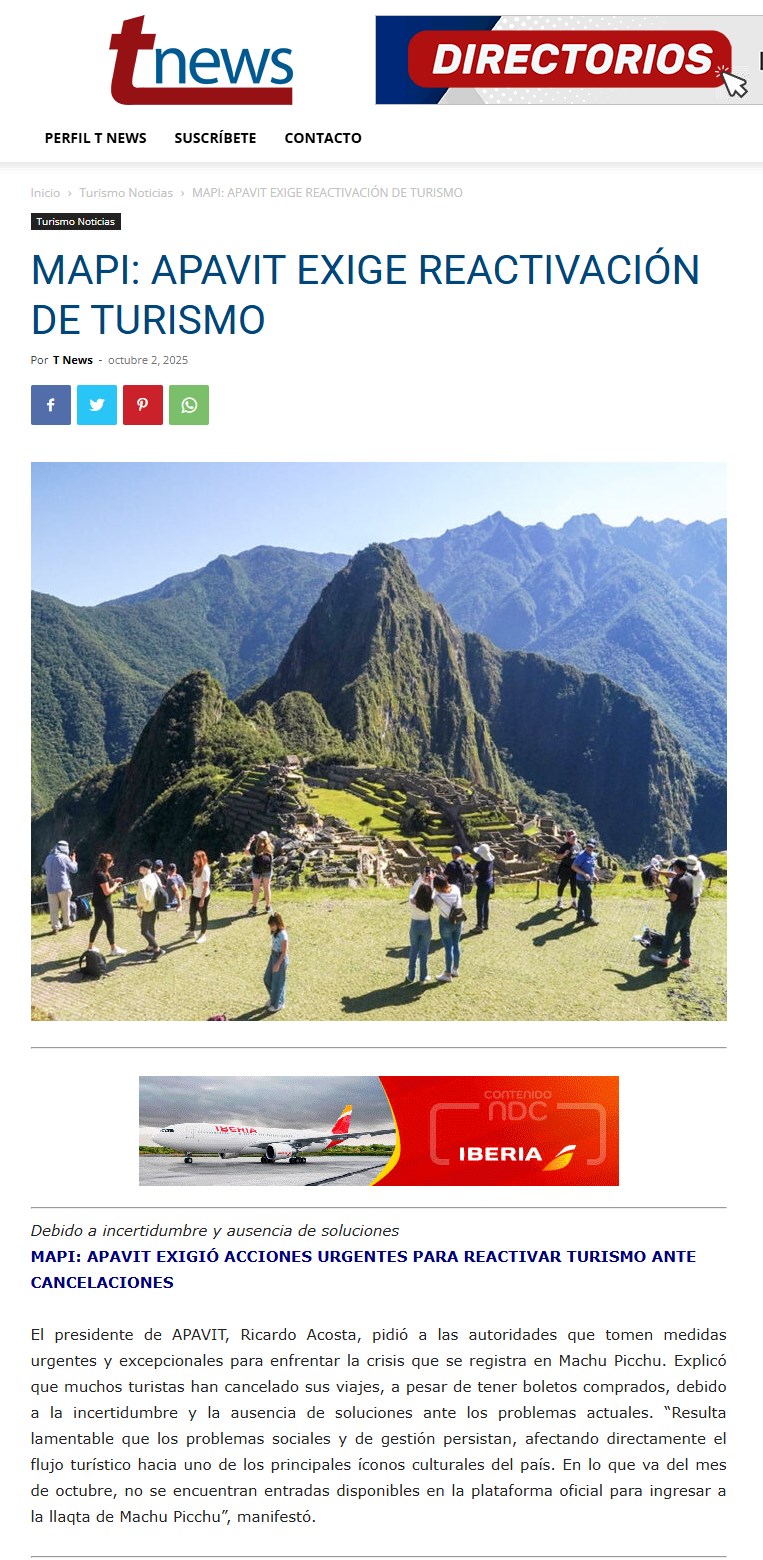Open the Suscríbete page
The width and height of the screenshot is (763, 1560).
215,138
